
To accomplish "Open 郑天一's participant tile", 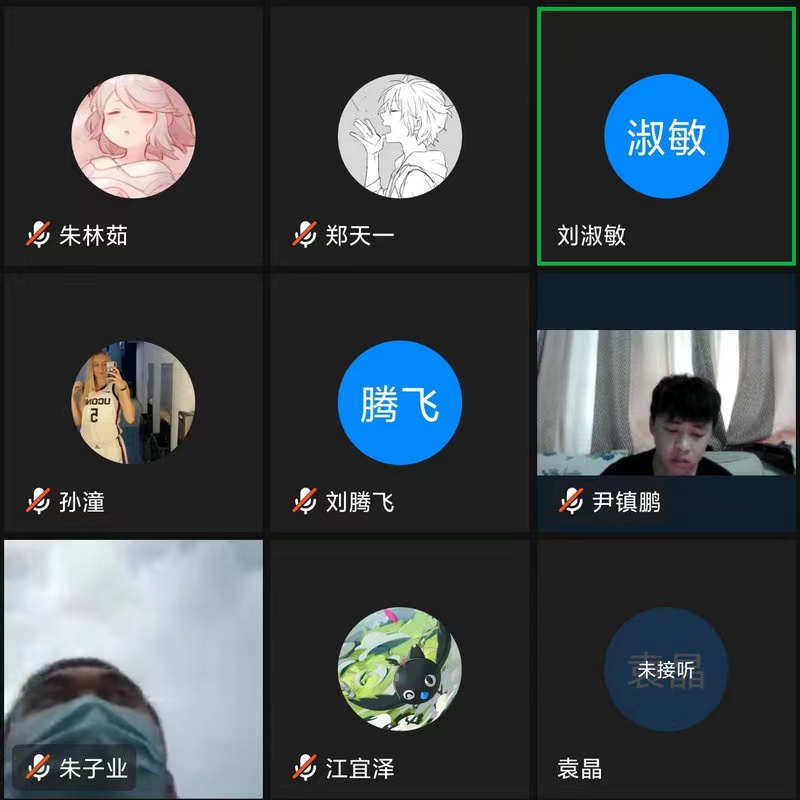I will click(400, 136).
